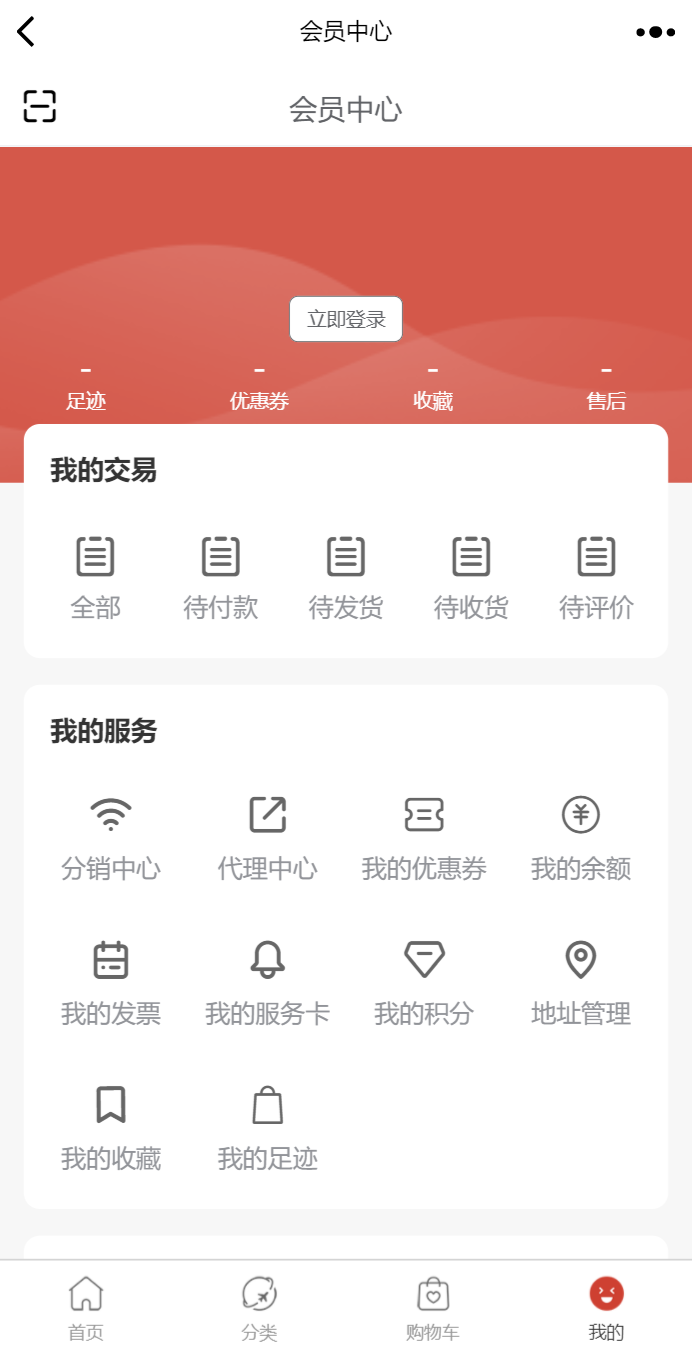This screenshot has height=1356, width=692.
Task: Open 我的积分
Action: point(424,985)
